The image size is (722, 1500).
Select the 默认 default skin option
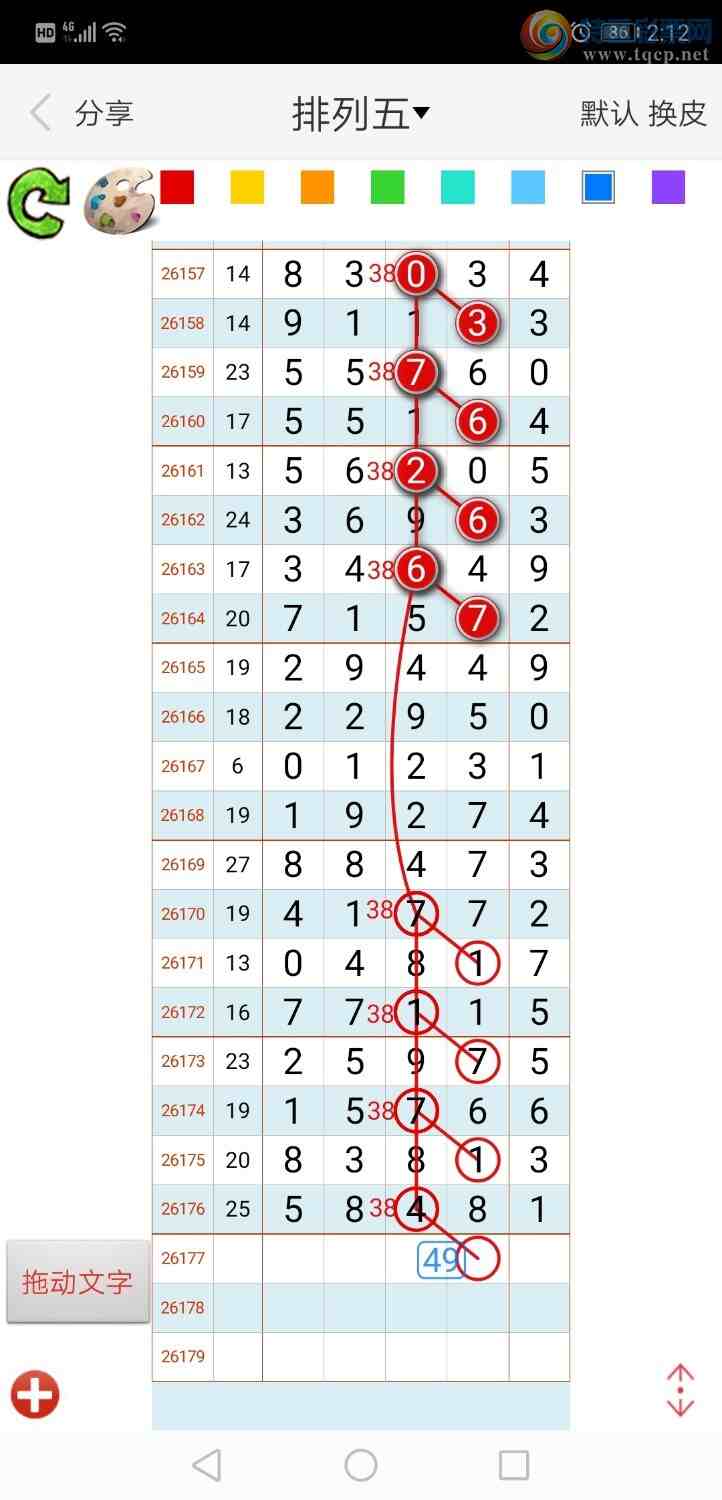609,113
